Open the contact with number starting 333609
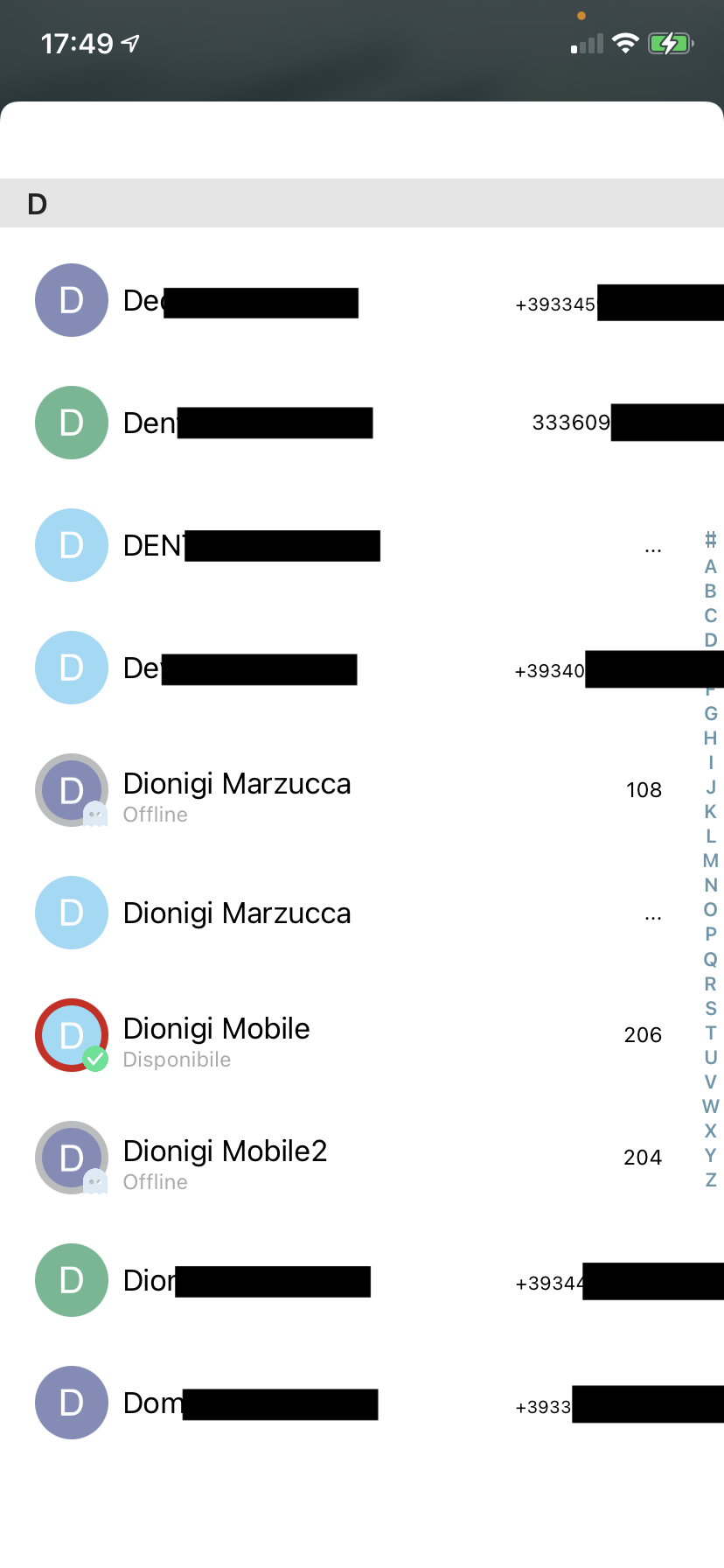 click(350, 423)
